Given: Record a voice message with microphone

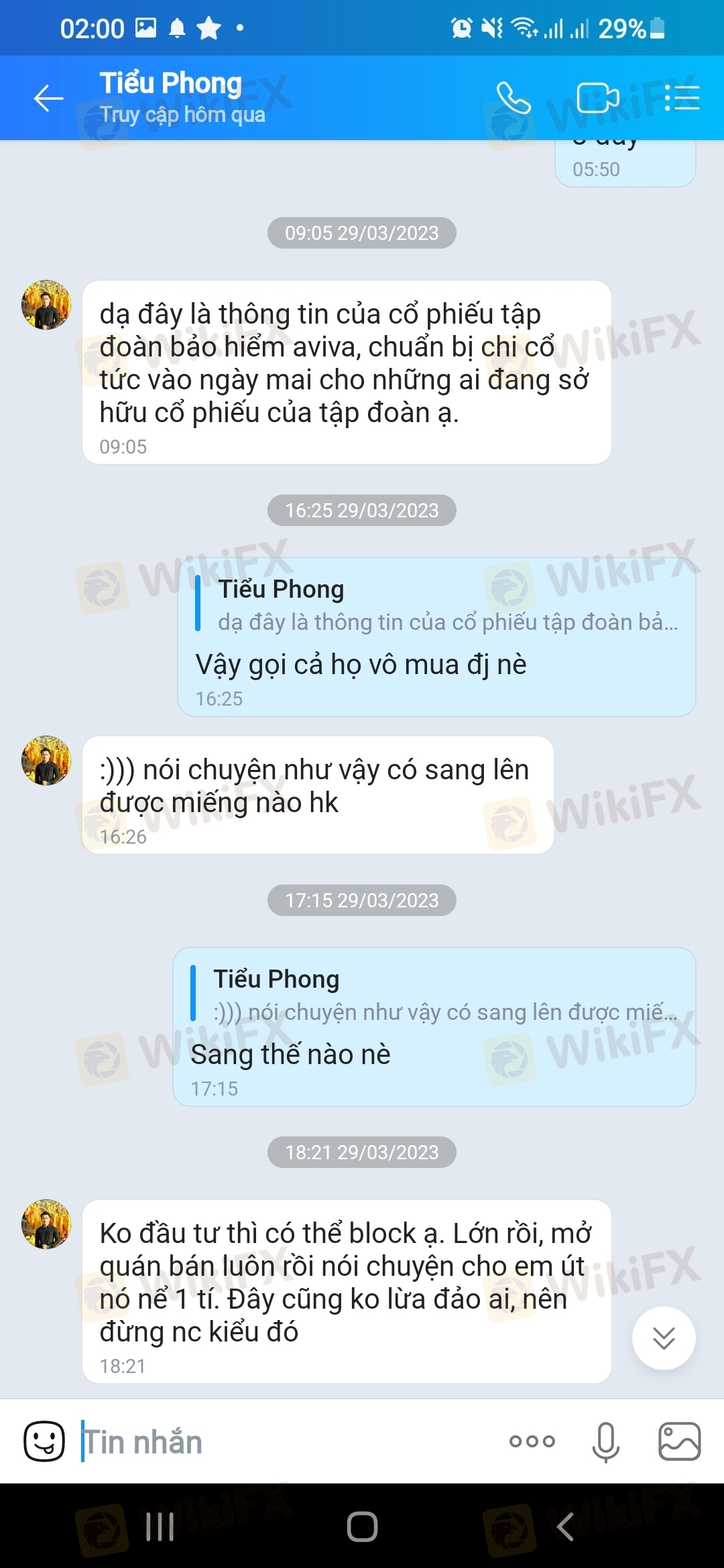Looking at the screenshot, I should [606, 1441].
